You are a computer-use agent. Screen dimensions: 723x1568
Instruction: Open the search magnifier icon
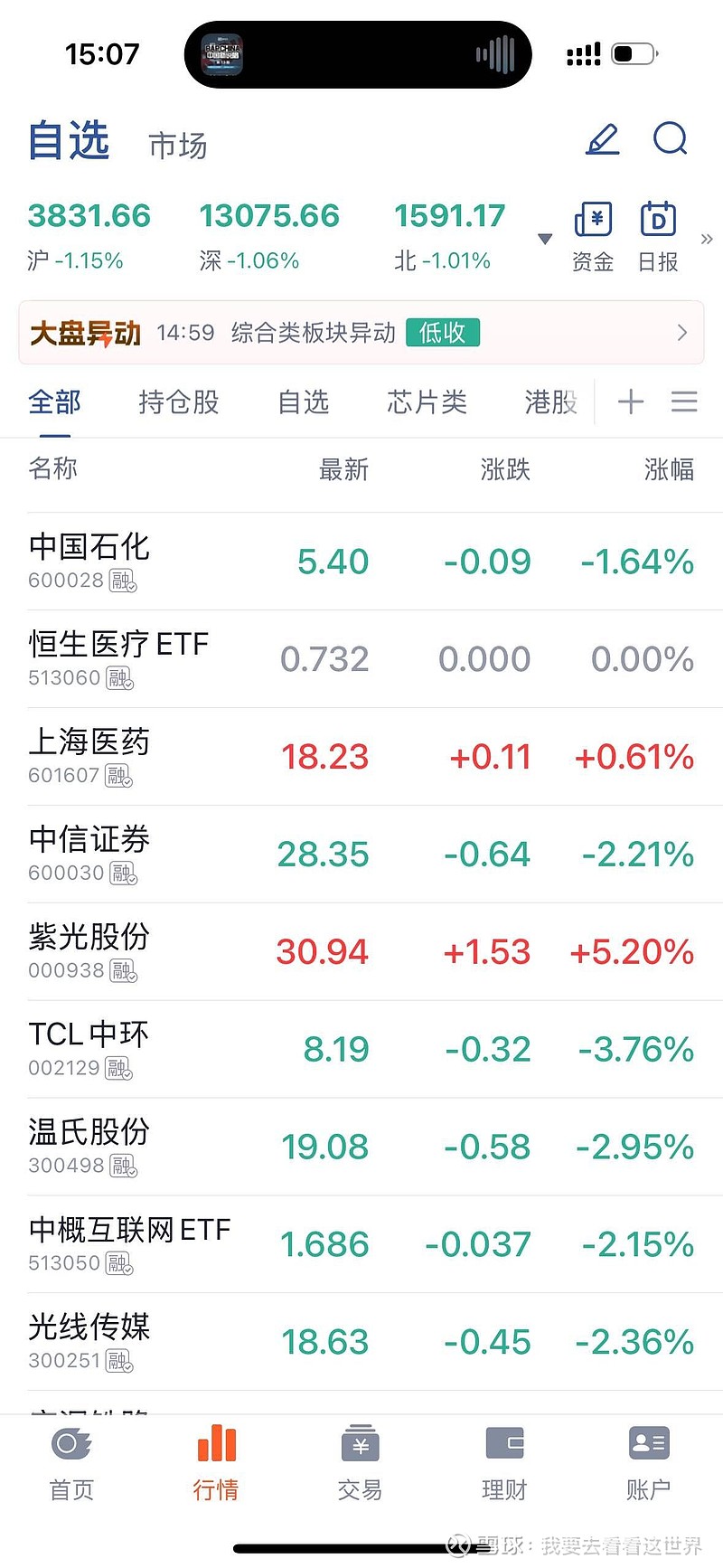[671, 140]
